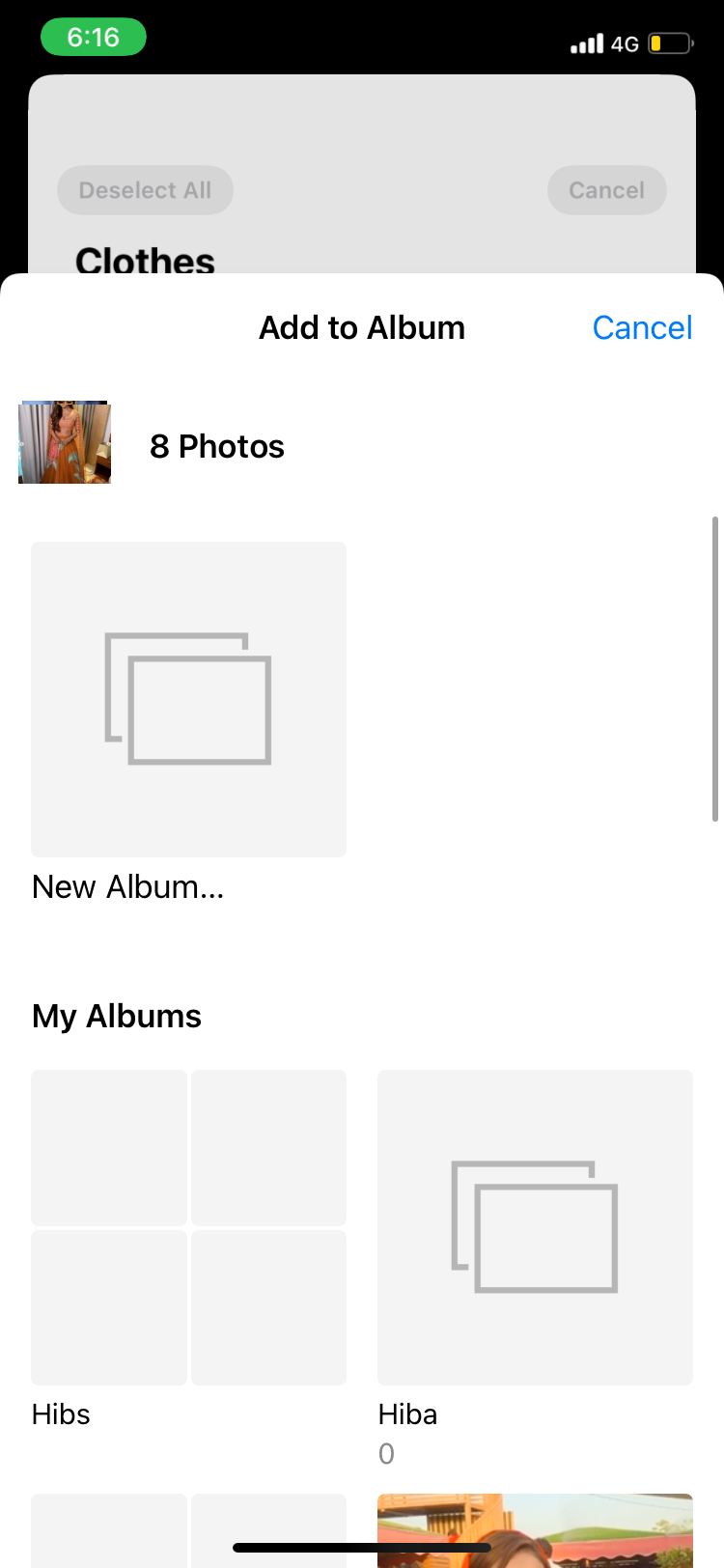Image resolution: width=724 pixels, height=1568 pixels.
Task: Tap the green 6:16 time pill
Action: pos(94,36)
